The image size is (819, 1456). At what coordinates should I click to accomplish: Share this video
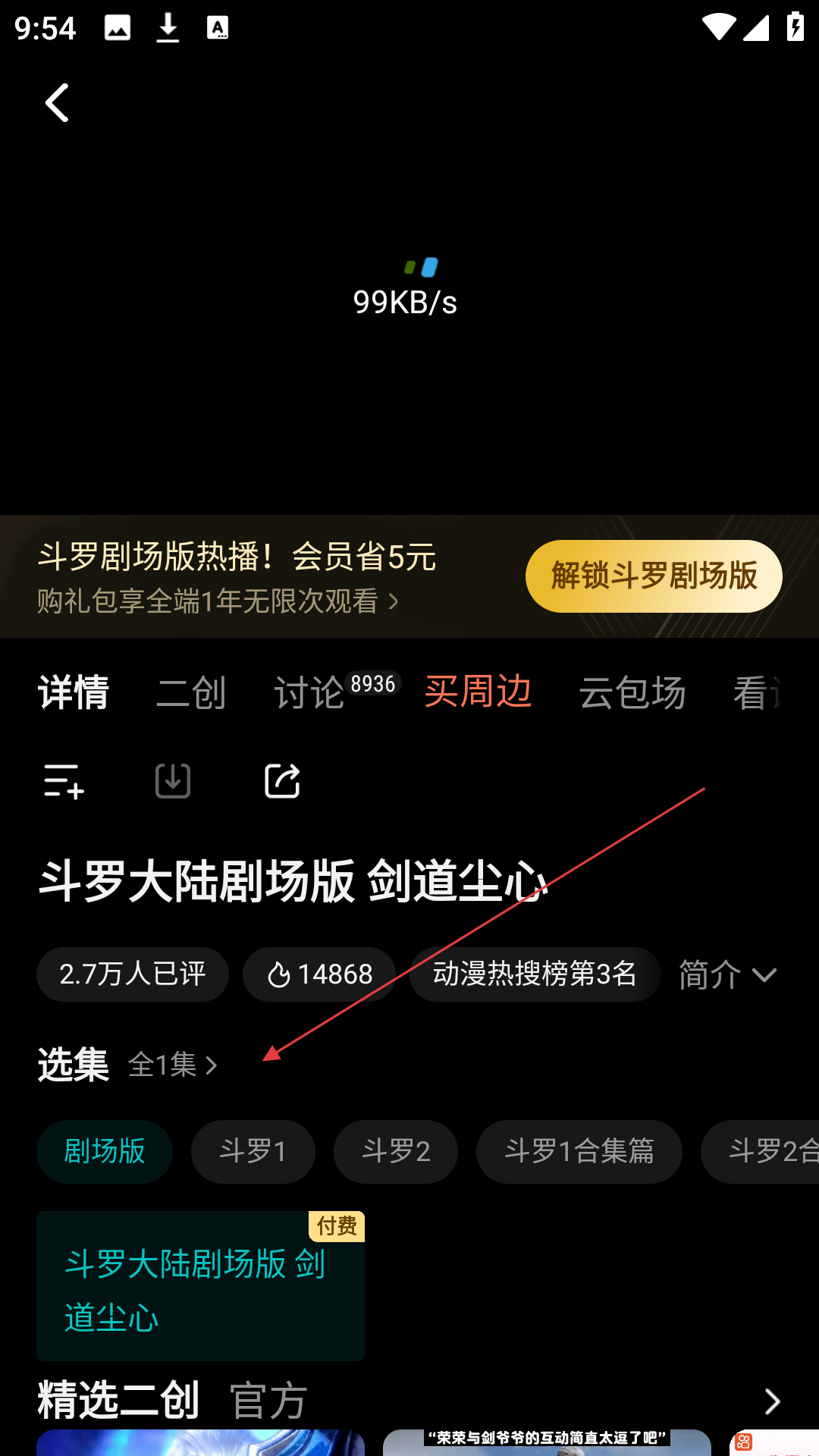pyautogui.click(x=282, y=781)
